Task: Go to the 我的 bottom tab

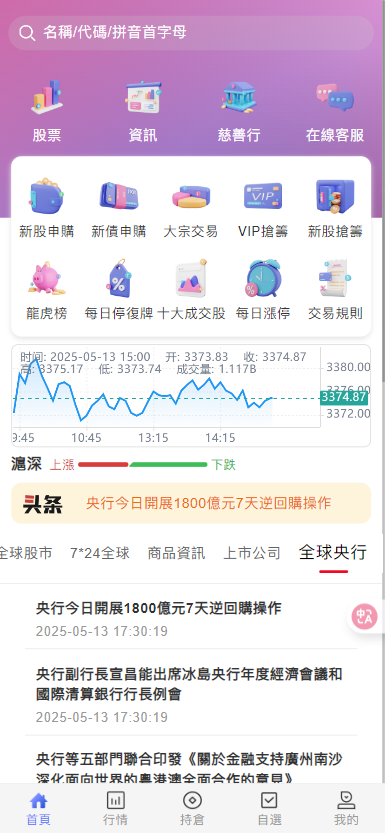Action: pos(346,808)
